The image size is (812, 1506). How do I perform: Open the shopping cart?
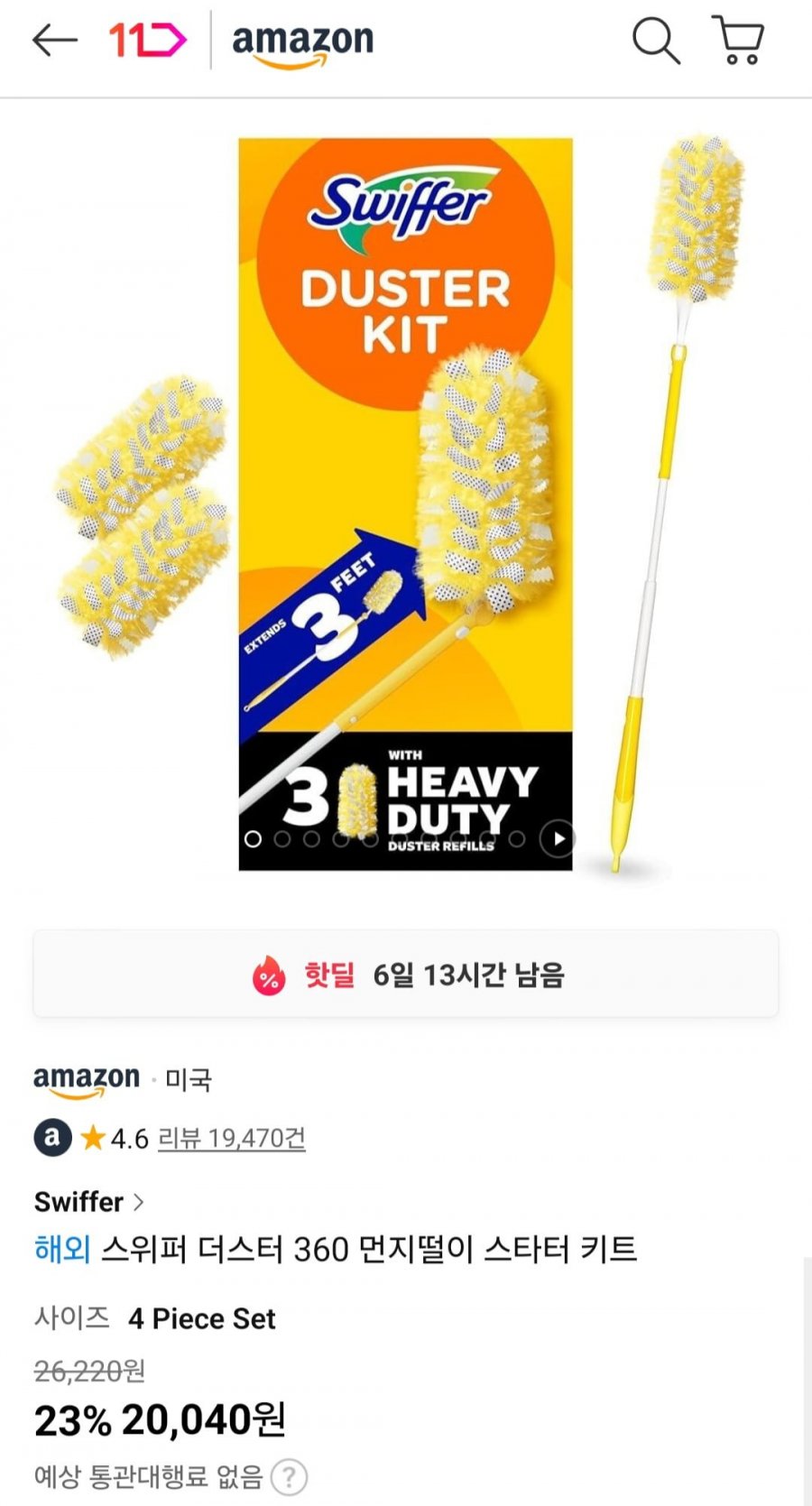738,41
